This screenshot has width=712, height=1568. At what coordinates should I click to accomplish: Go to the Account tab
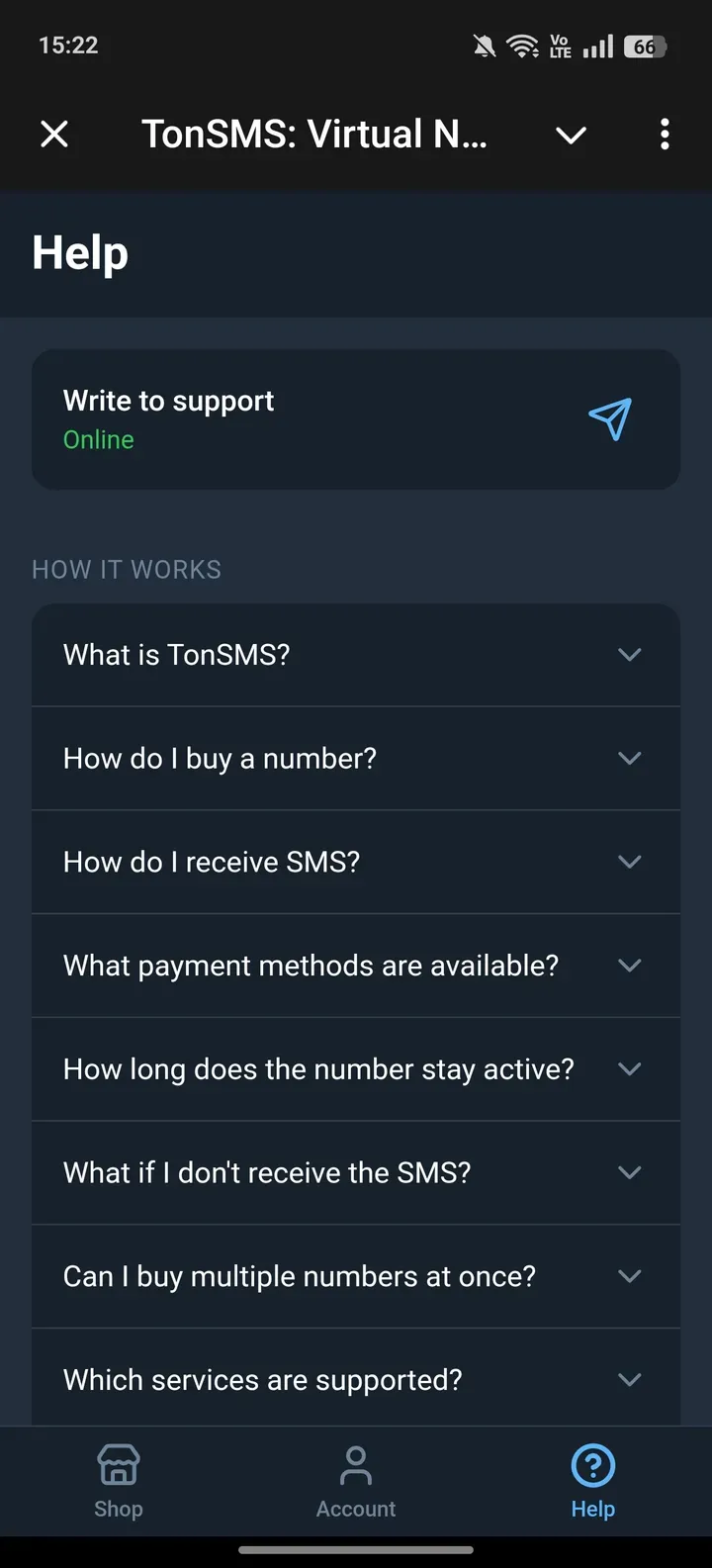(356, 1480)
